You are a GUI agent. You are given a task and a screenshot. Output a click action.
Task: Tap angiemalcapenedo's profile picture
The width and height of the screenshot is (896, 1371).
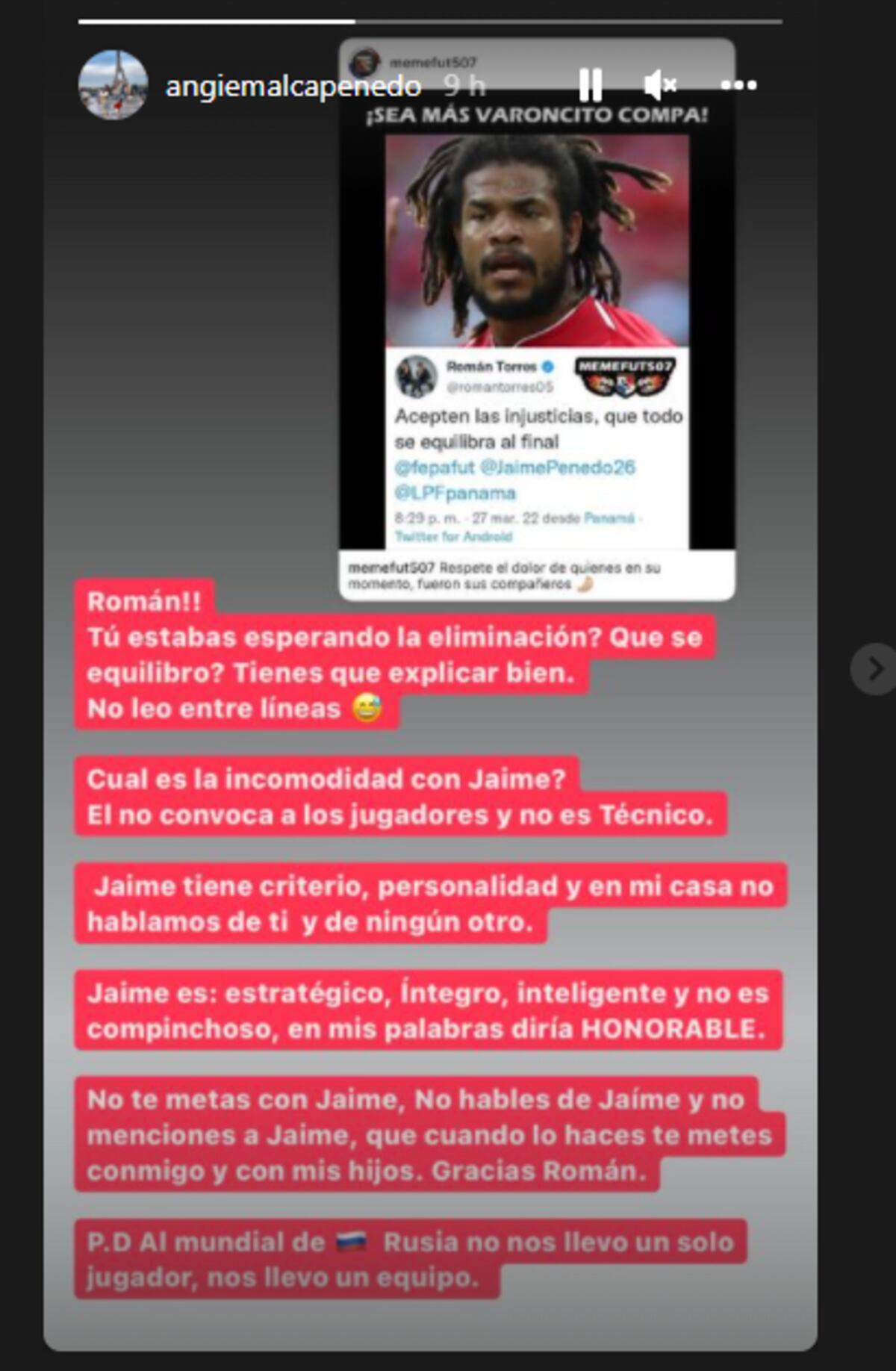[x=113, y=85]
